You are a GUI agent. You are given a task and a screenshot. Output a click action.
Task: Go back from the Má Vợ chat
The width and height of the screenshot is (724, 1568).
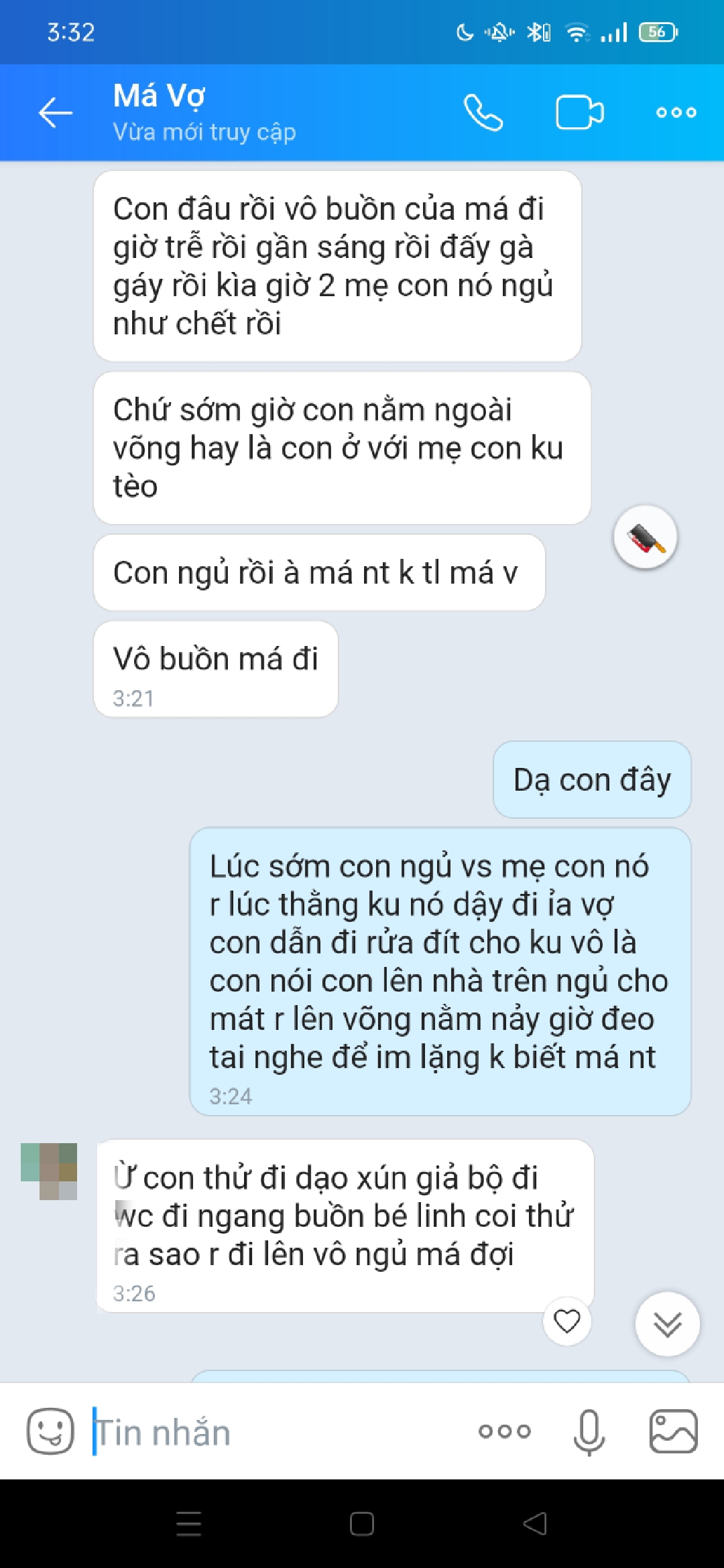point(56,112)
